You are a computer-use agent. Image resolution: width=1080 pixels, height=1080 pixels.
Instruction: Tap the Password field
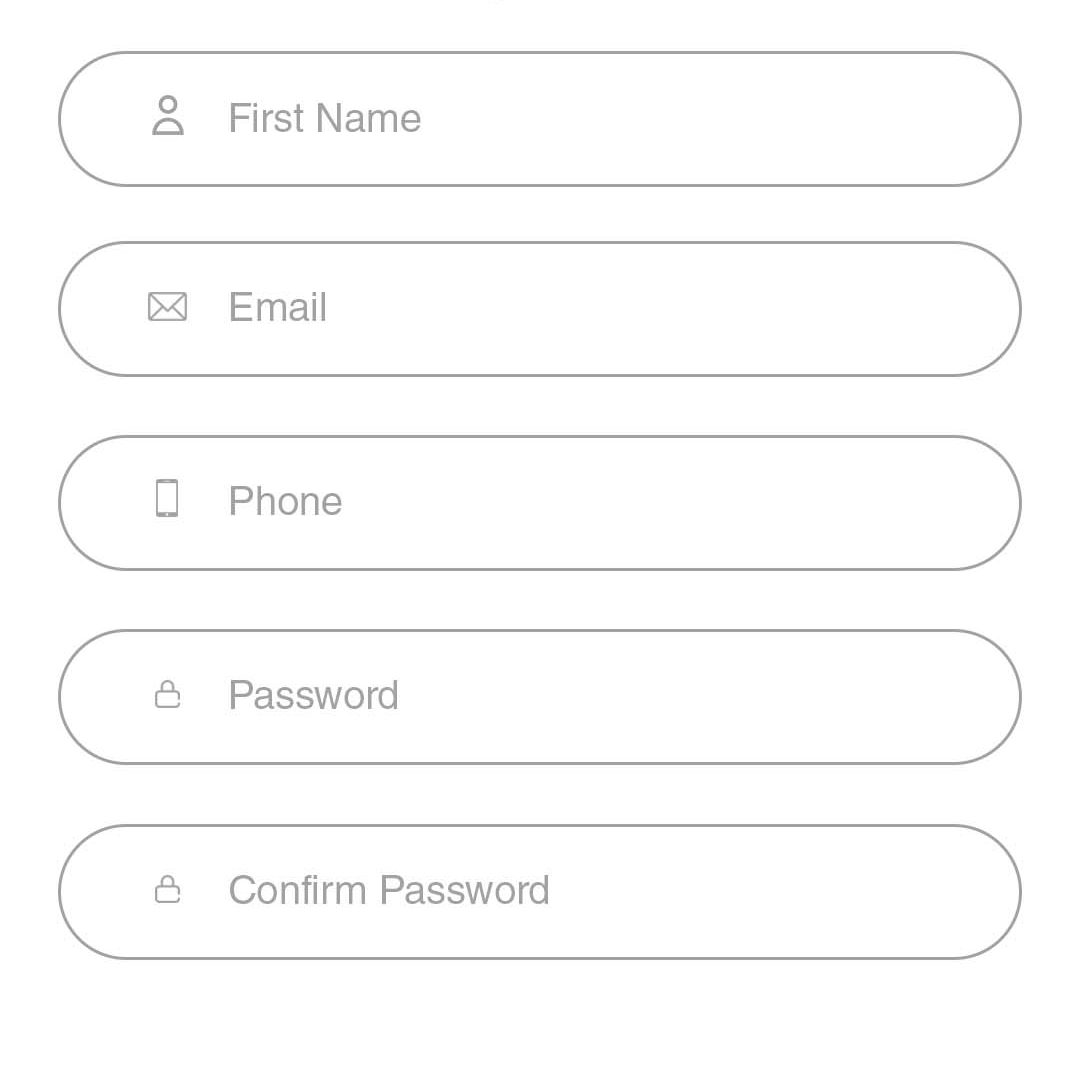point(540,697)
